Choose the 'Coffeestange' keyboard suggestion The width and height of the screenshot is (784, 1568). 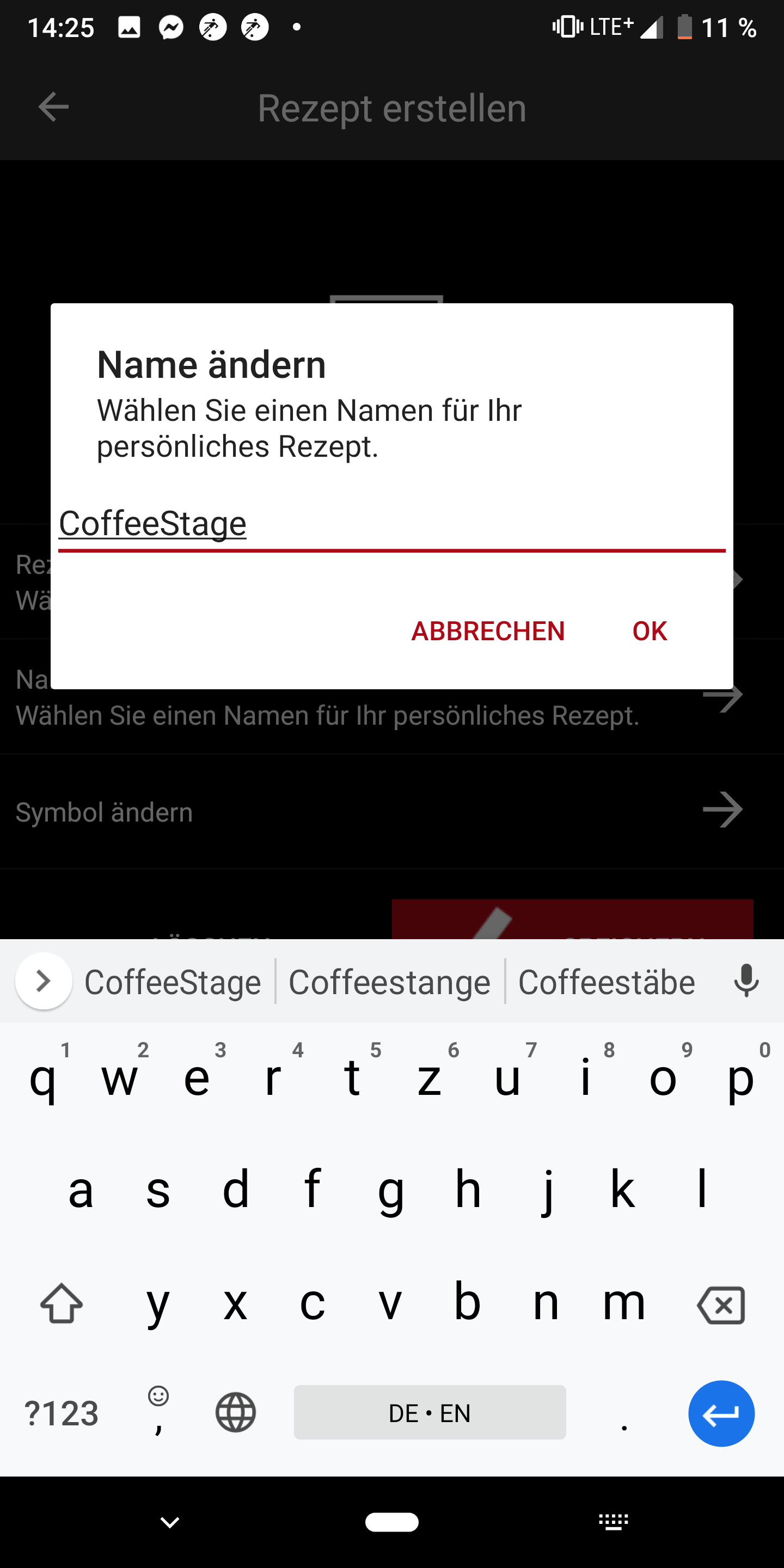tap(390, 982)
